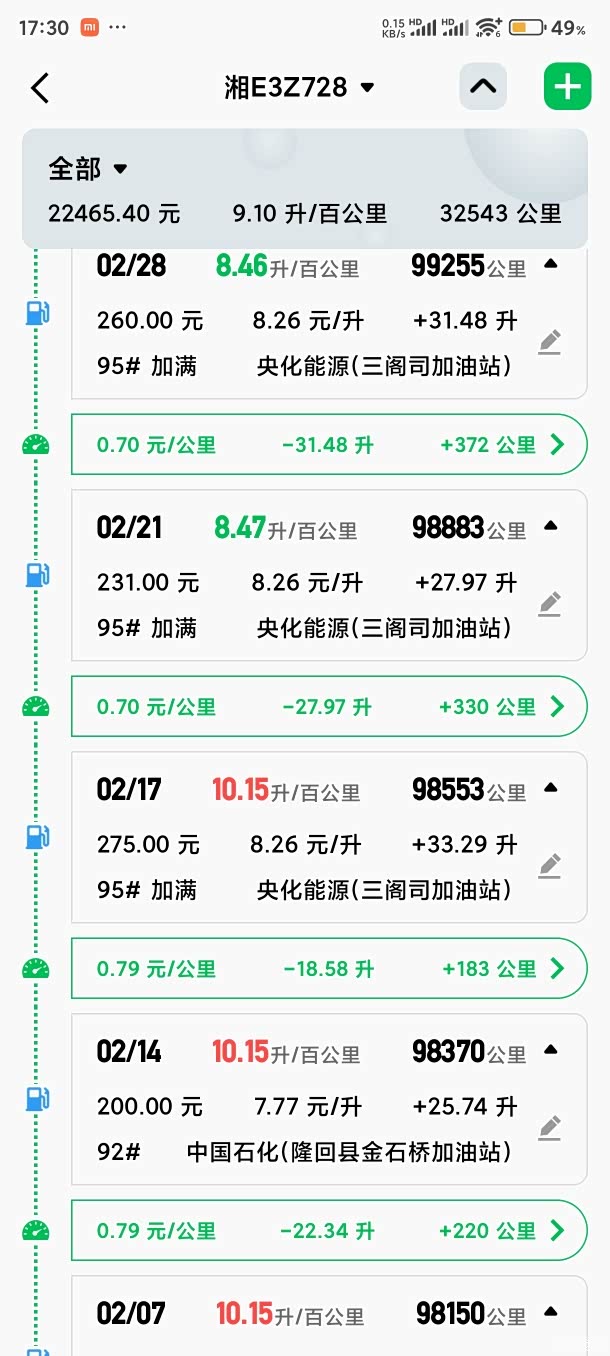Viewport: 610px width, 1356px height.
Task: Edit the 02/28 refuel record
Action: [x=549, y=342]
